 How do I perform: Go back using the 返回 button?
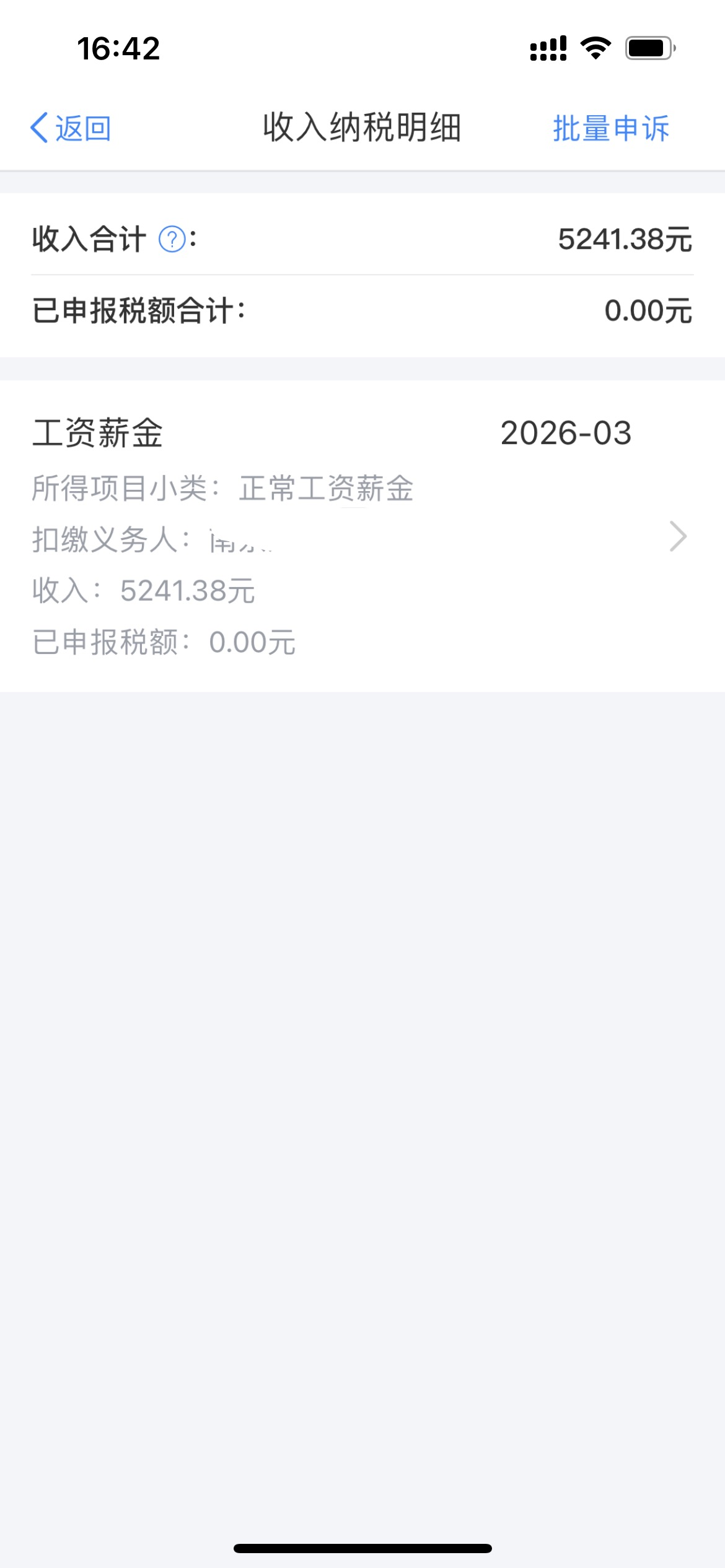pyautogui.click(x=71, y=128)
